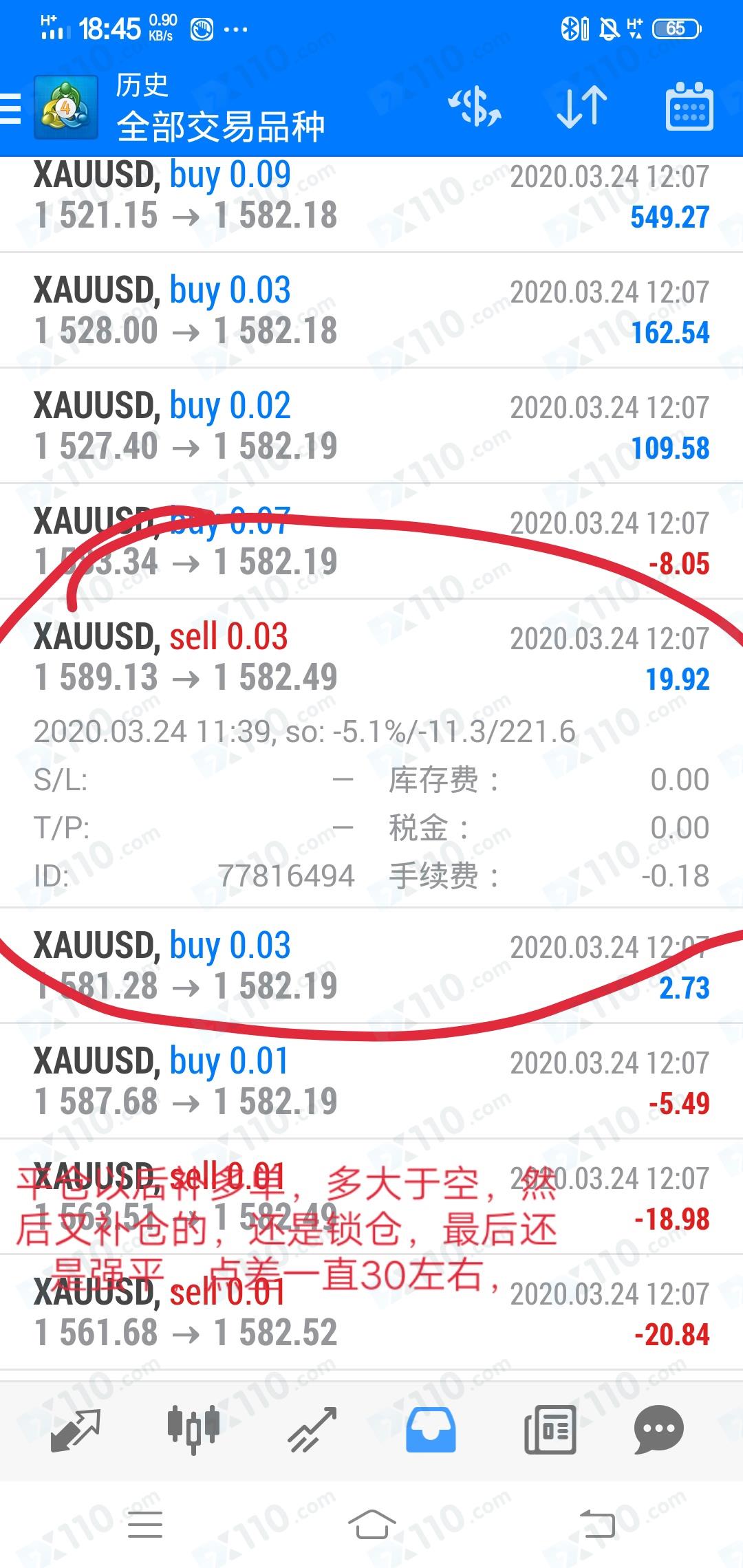Viewport: 743px width, 1568px height.
Task: Open the hamburger drawer menu
Action: 11,109
